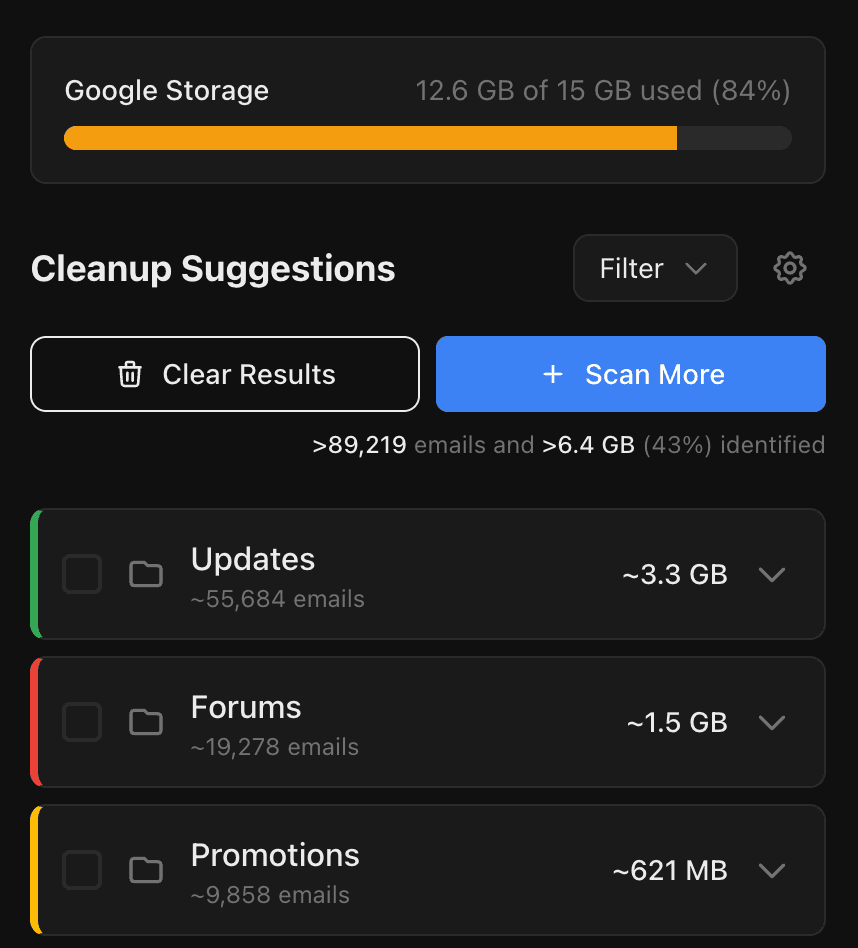The width and height of the screenshot is (858, 948).
Task: Click the green category bar beside Updates
Action: point(33,574)
